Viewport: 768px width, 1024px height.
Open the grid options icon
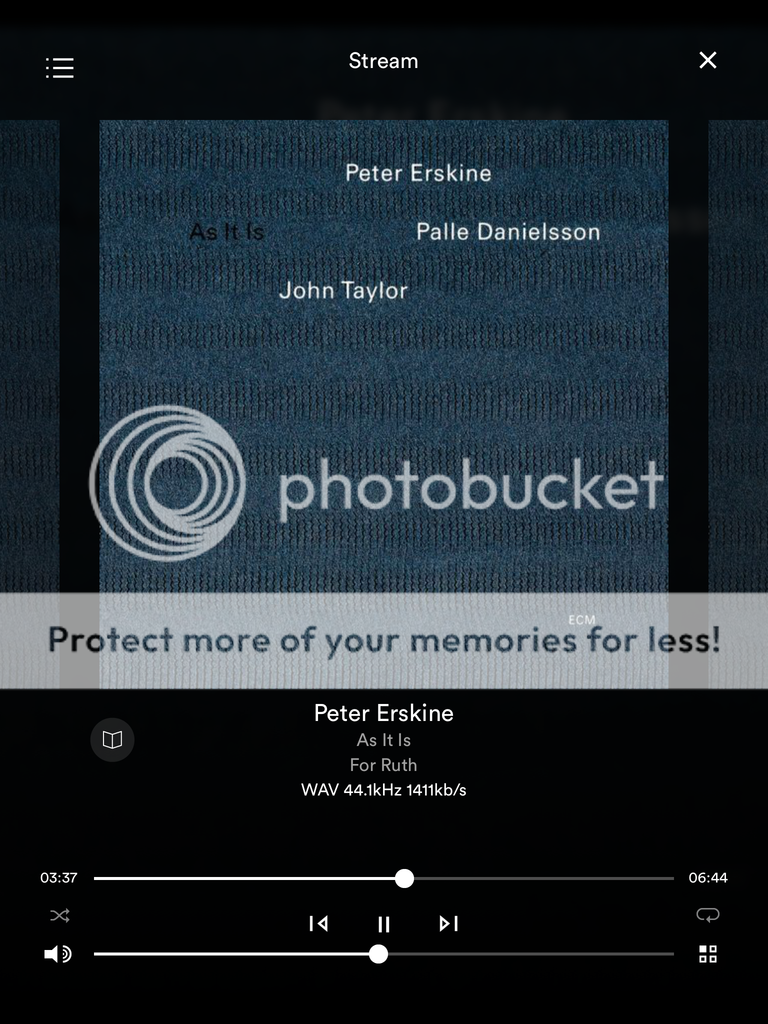pos(708,954)
